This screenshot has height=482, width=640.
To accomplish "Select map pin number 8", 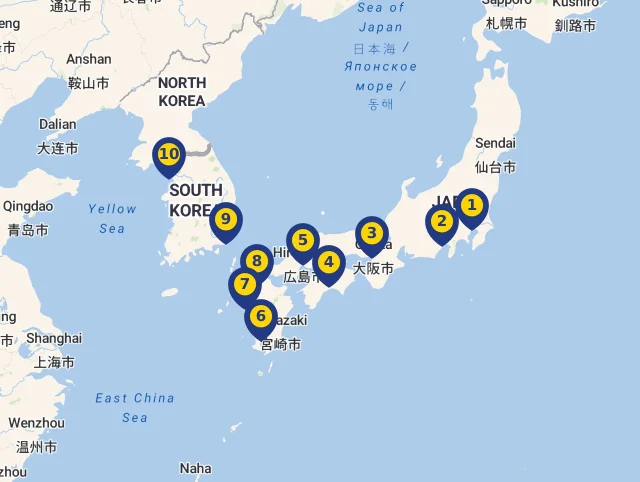I will [x=257, y=262].
